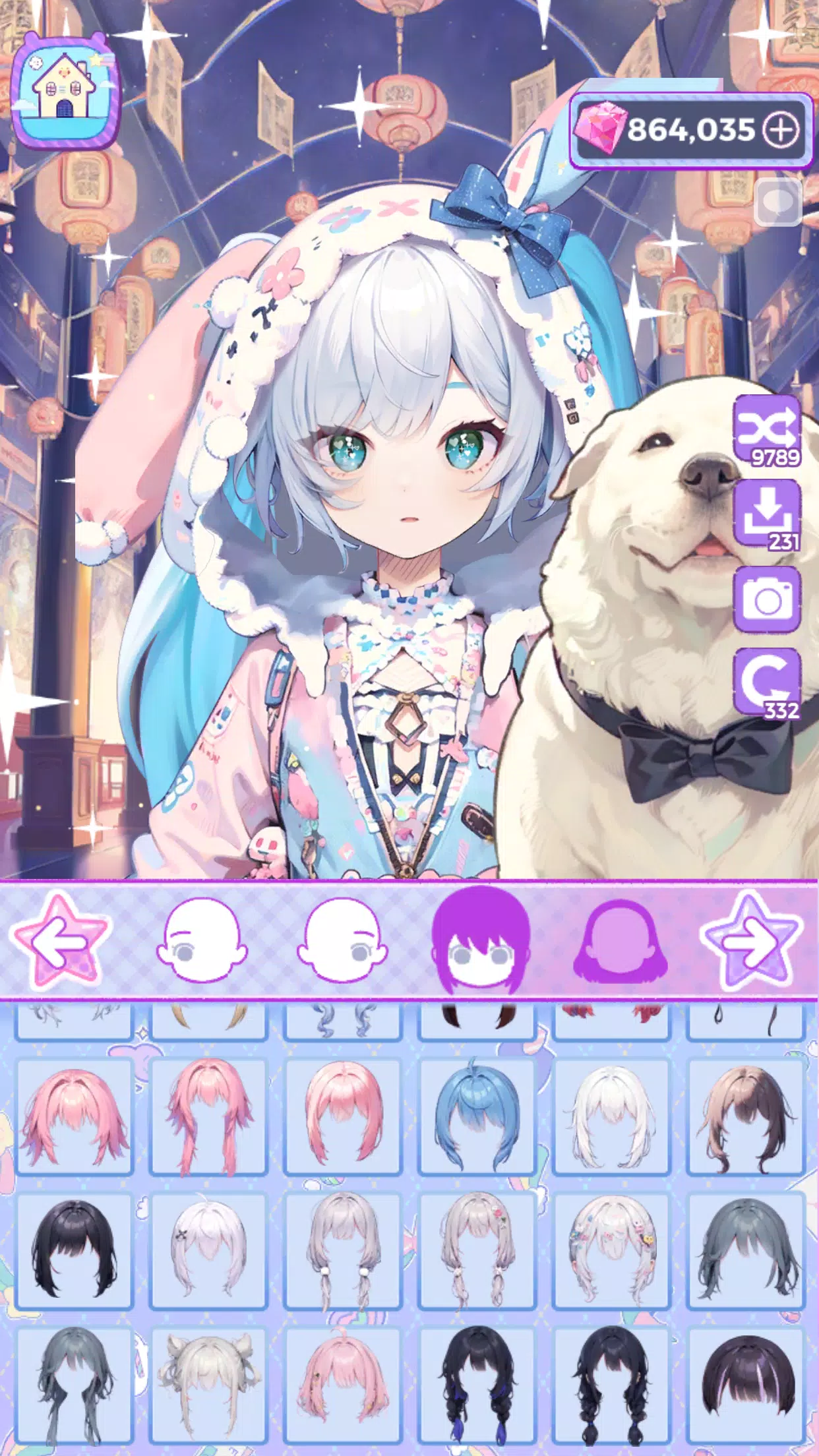Take a snapshot with the camera button
The height and width of the screenshot is (1456, 819).
pos(767,599)
